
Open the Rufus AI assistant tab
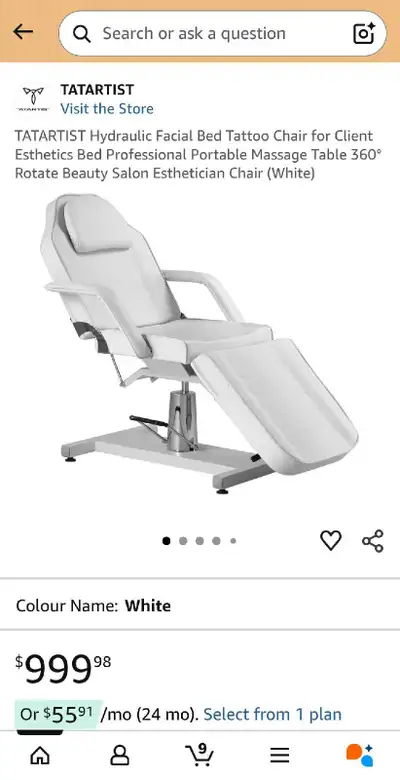click(x=360, y=755)
